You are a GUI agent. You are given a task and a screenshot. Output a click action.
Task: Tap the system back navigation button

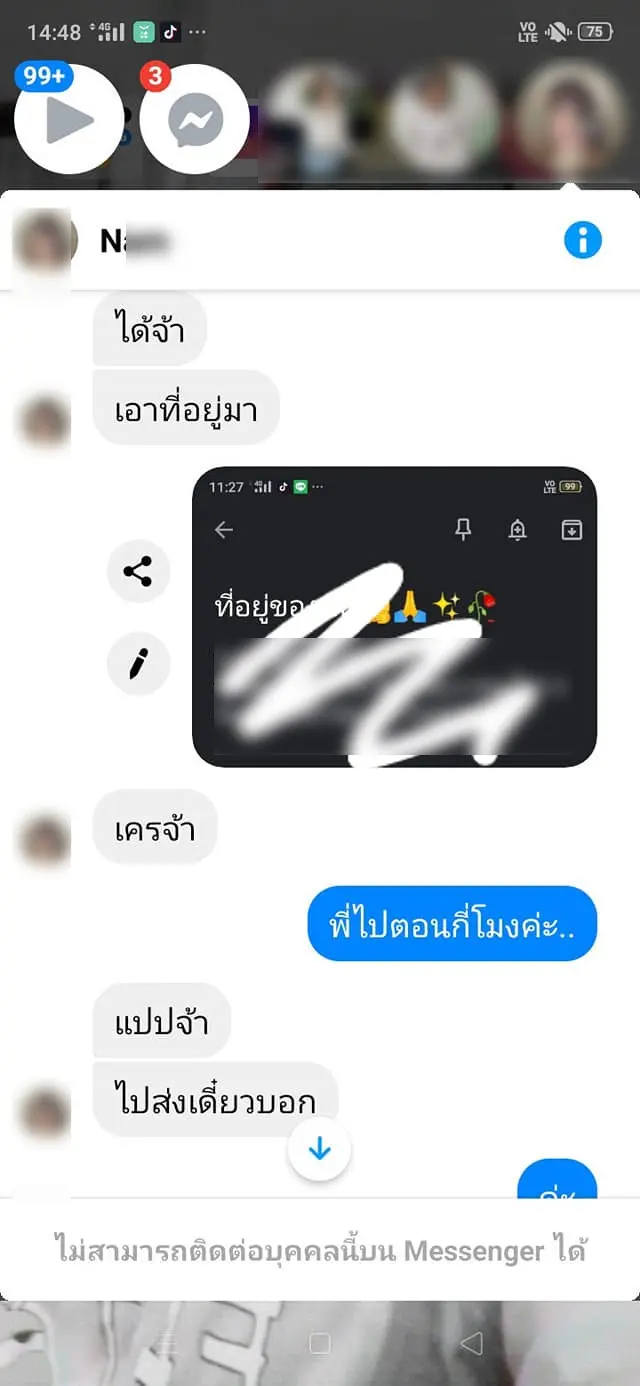click(472, 1342)
